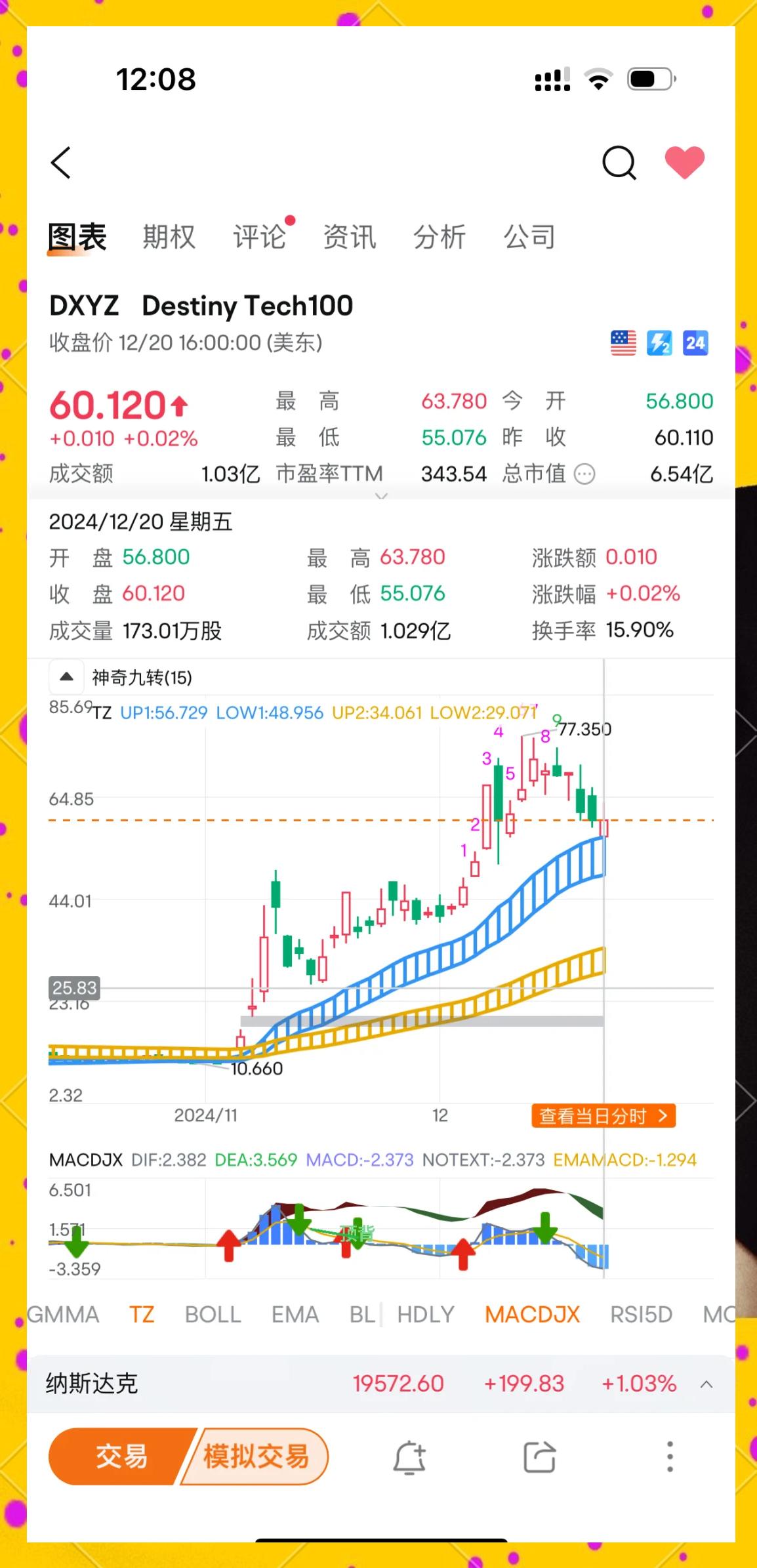Screen dimensions: 757x1568
Task: Go back with the back arrow
Action: pyautogui.click(x=60, y=162)
